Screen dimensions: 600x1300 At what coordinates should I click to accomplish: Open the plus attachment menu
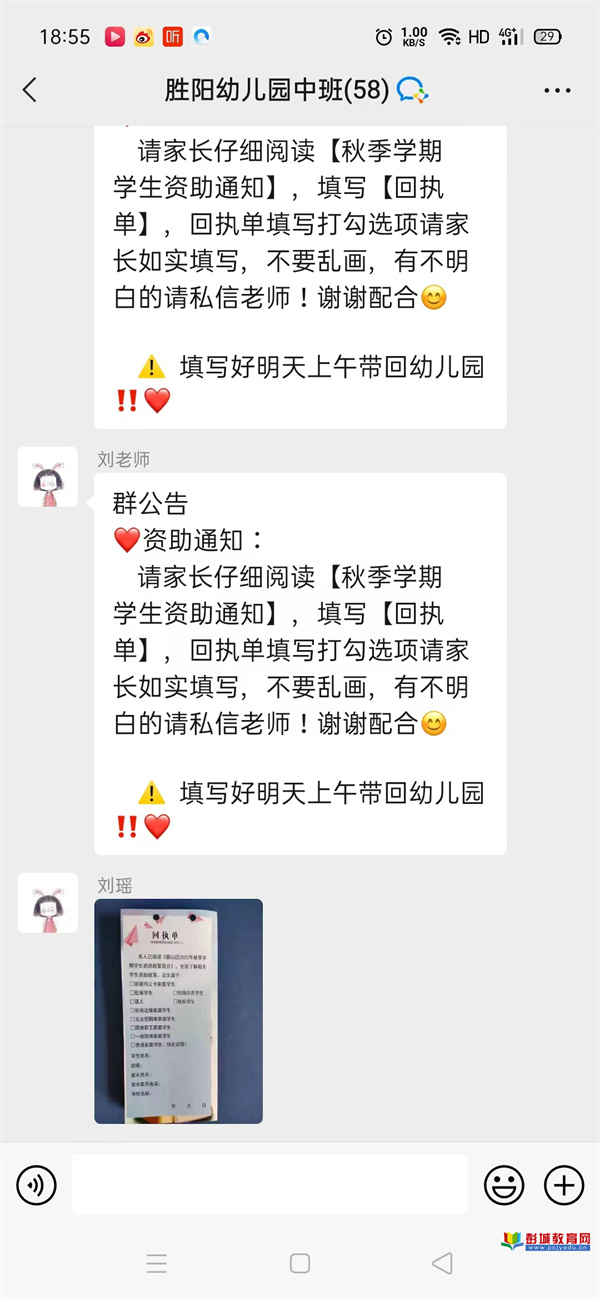563,1186
